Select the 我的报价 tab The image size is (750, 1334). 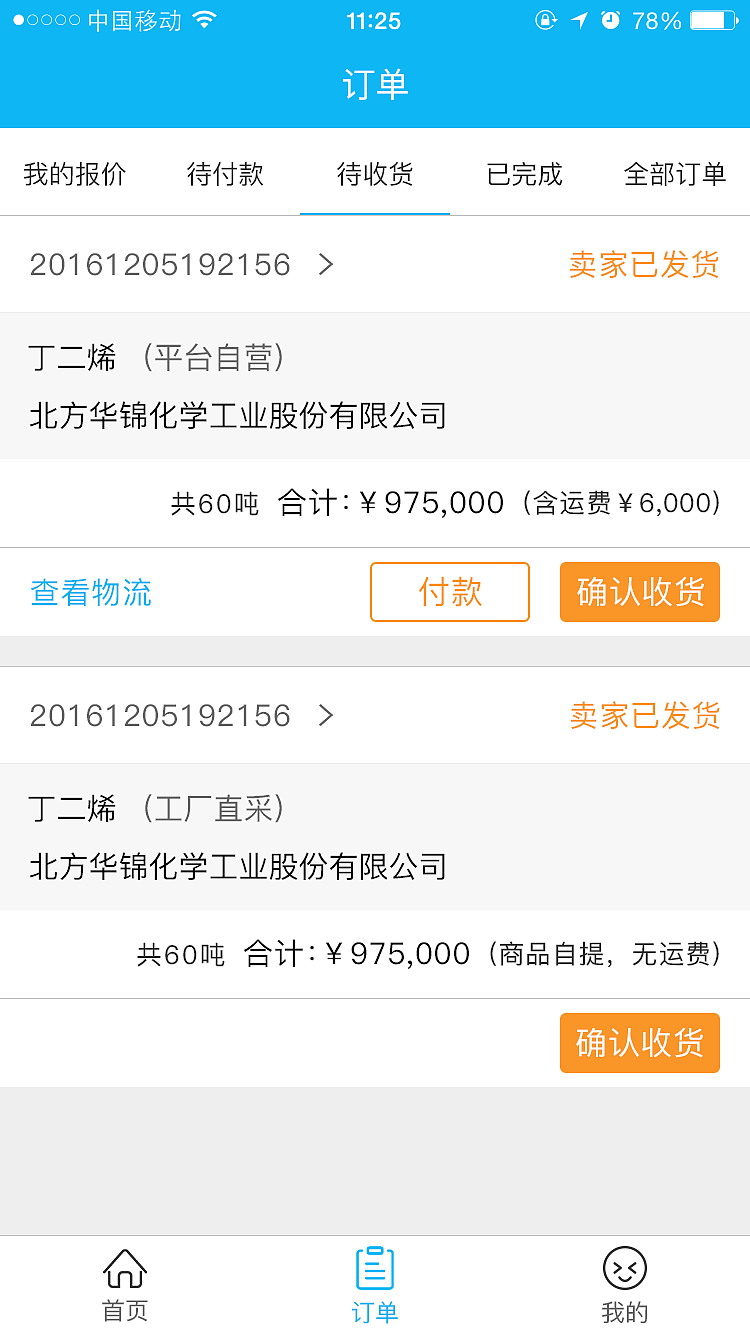click(x=74, y=174)
